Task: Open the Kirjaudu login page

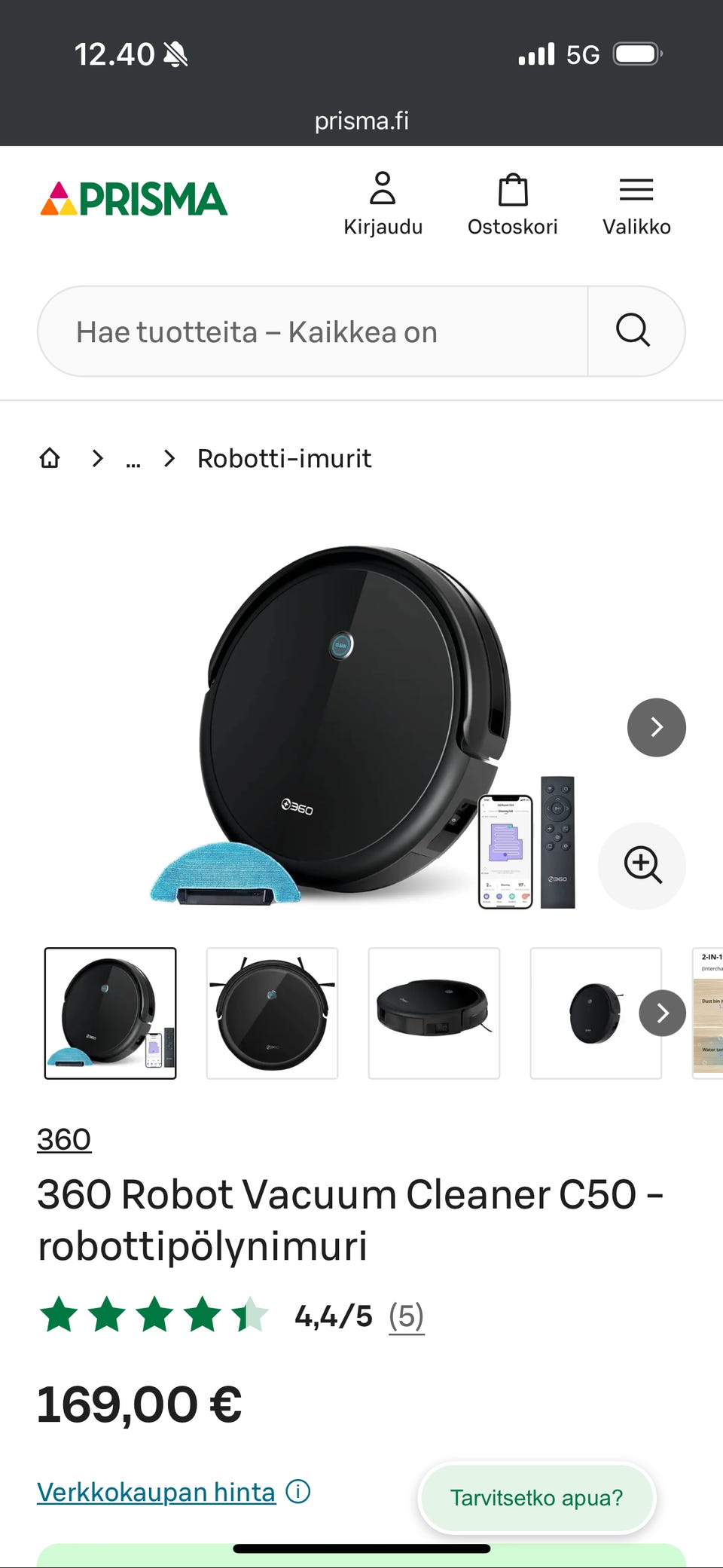Action: coord(383,203)
